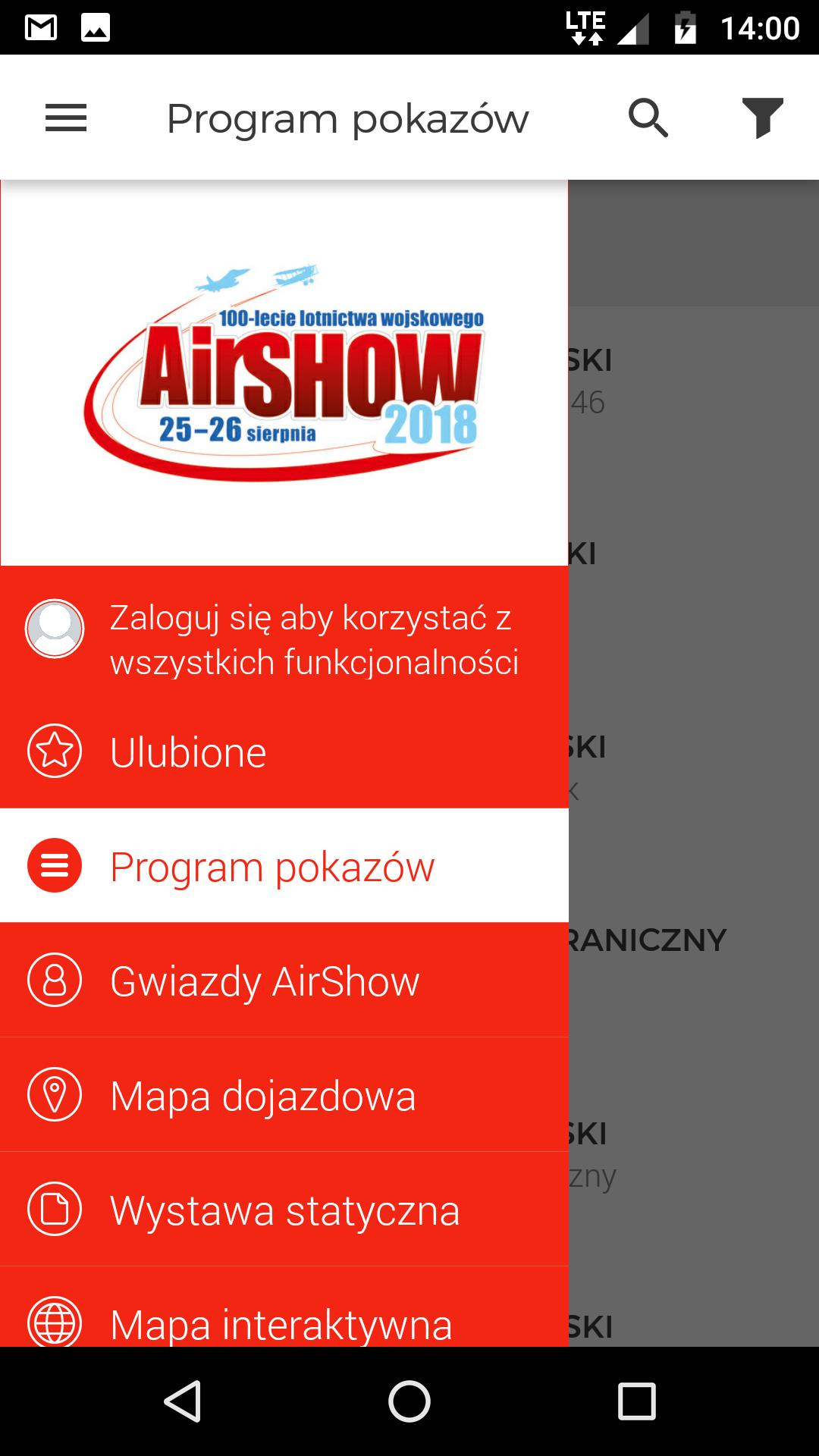Select Program pokazów in the drawer

(284, 866)
